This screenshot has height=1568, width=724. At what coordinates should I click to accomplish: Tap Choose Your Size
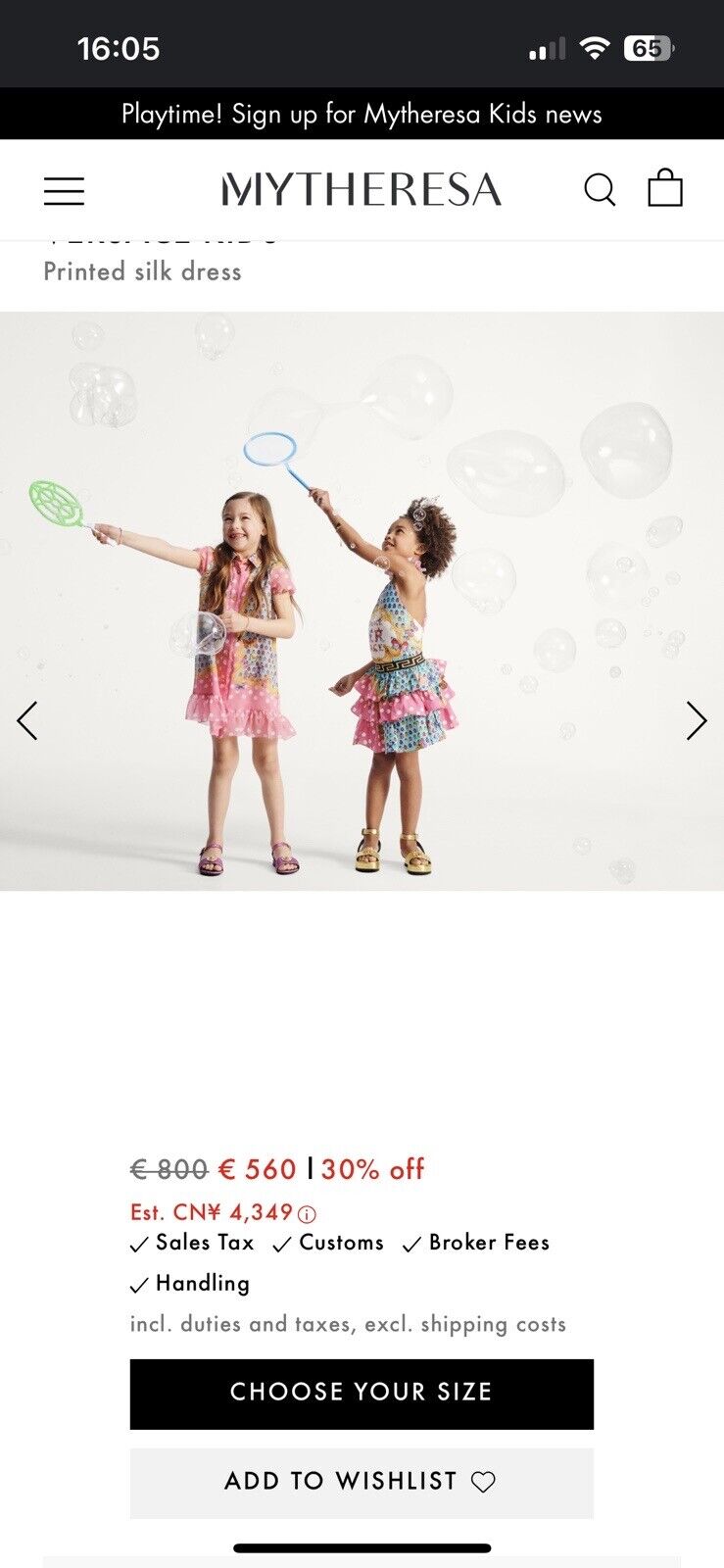click(x=362, y=1393)
